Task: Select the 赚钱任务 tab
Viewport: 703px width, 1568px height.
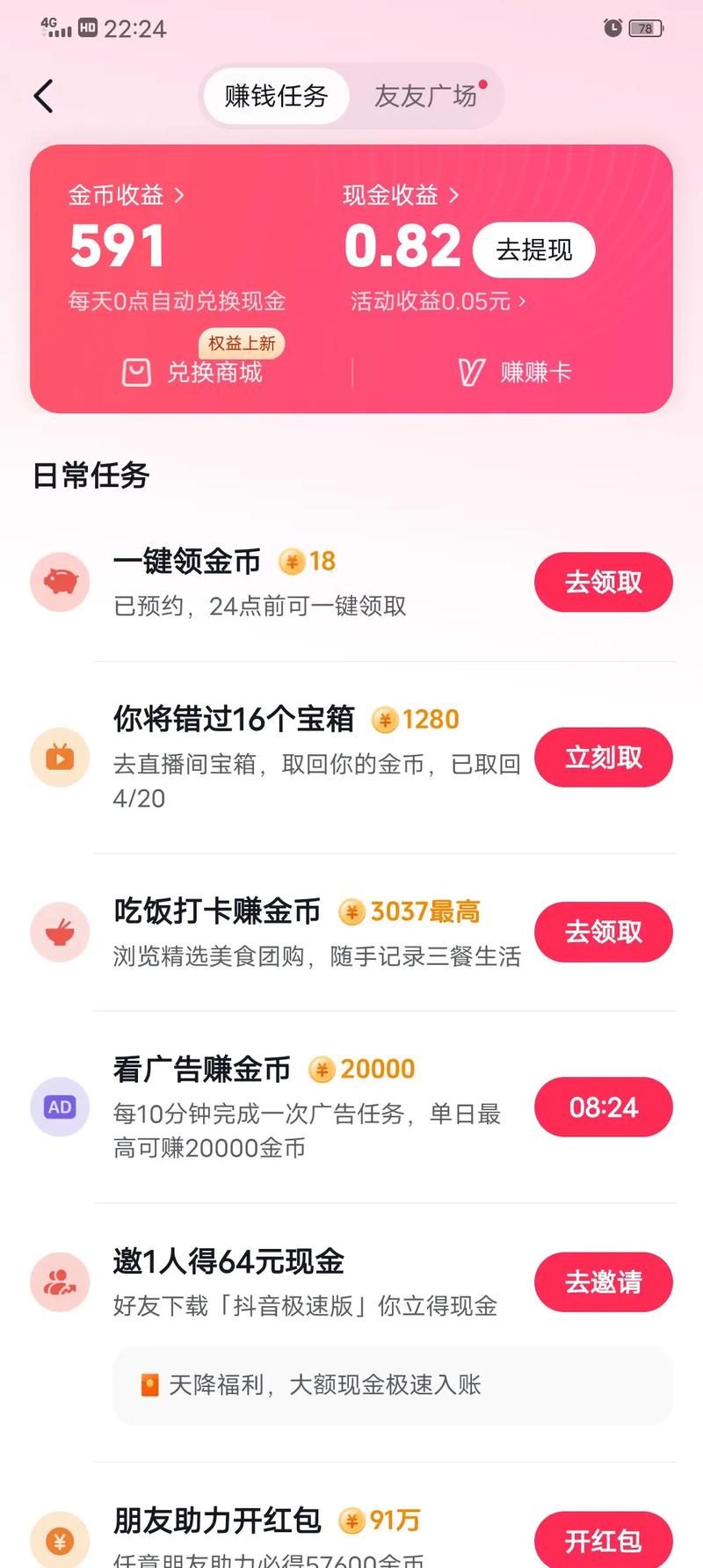Action: (276, 96)
